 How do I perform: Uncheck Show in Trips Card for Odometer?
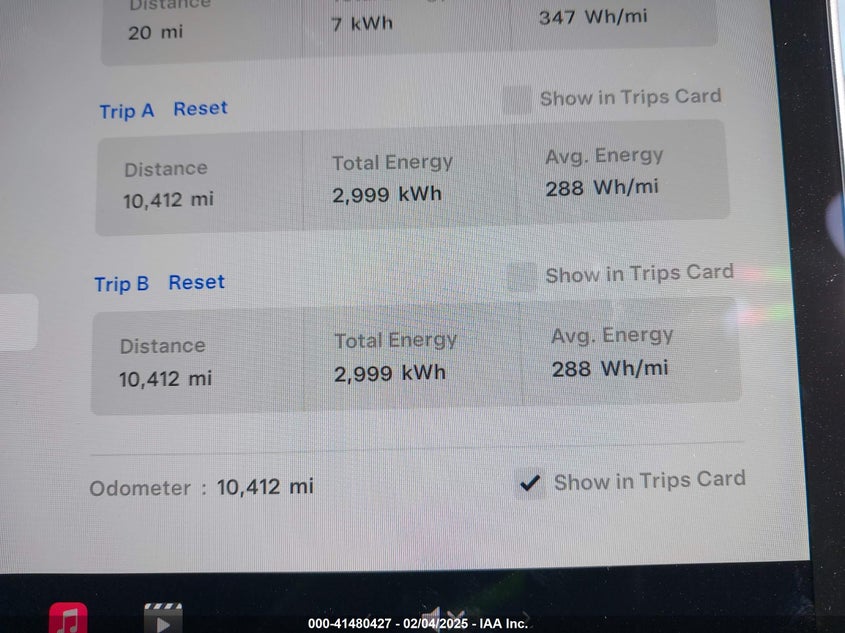click(x=530, y=483)
